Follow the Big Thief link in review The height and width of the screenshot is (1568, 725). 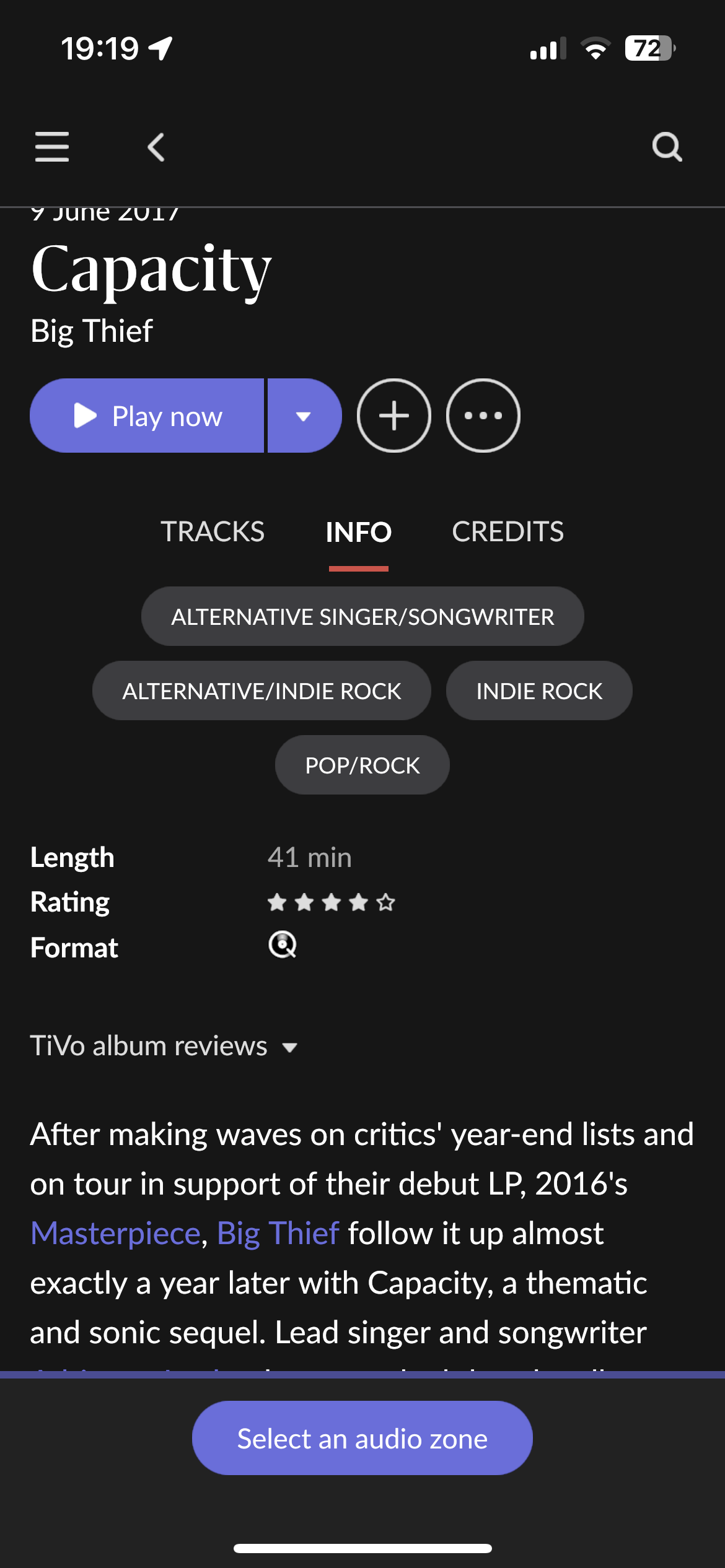(x=278, y=1233)
